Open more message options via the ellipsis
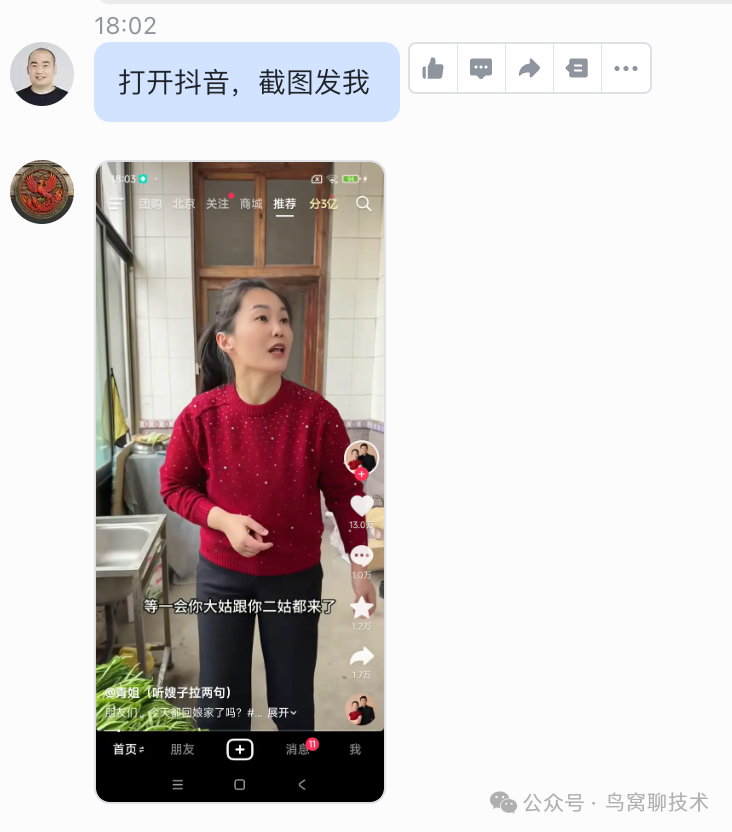732x832 pixels. [625, 68]
